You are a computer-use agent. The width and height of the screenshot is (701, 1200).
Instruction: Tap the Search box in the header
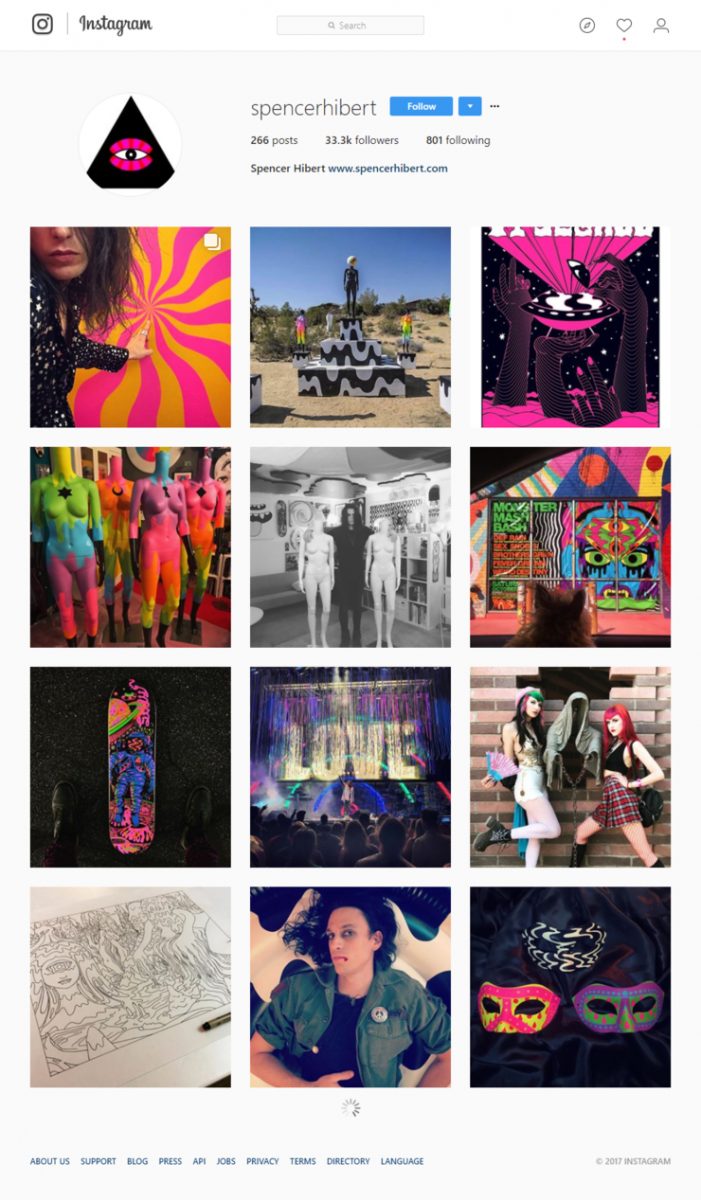(x=350, y=25)
